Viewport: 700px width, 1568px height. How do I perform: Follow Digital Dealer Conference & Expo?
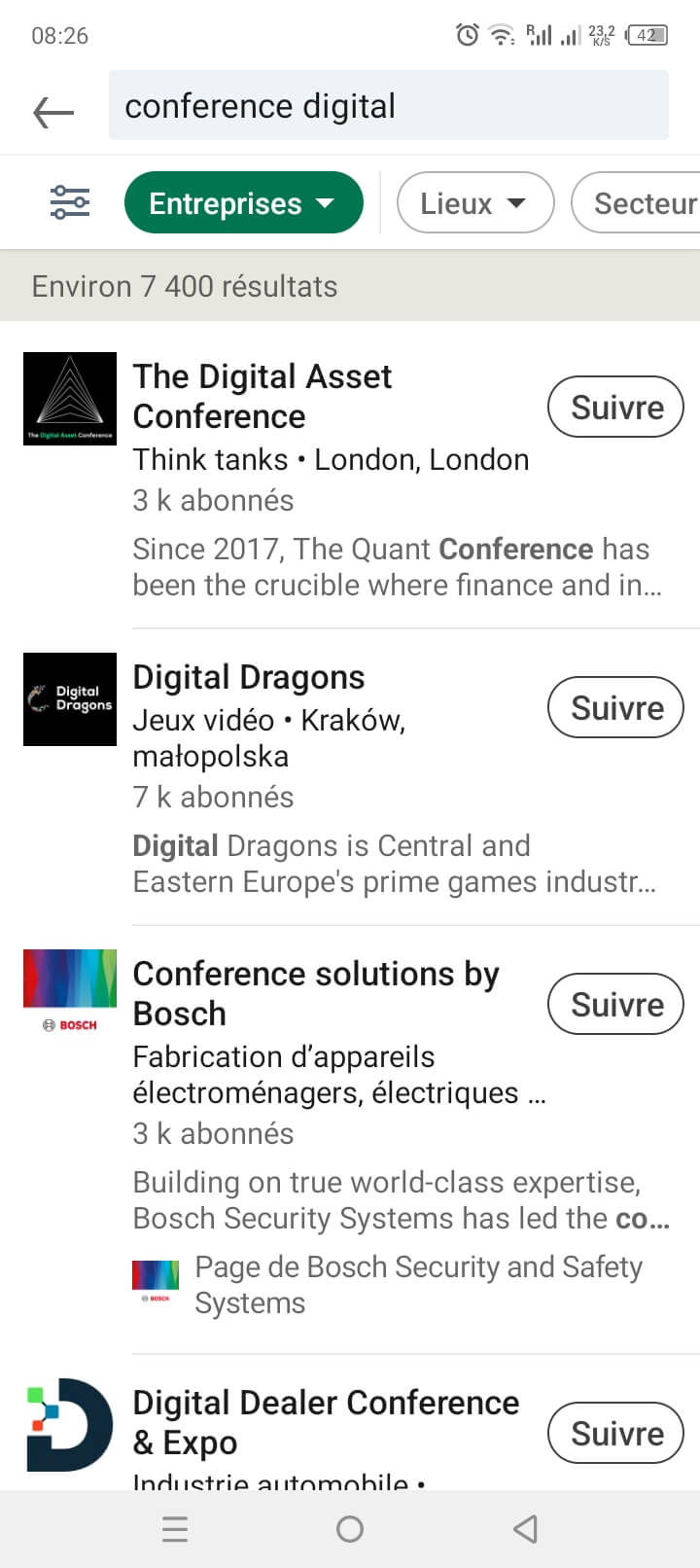coord(616,1433)
